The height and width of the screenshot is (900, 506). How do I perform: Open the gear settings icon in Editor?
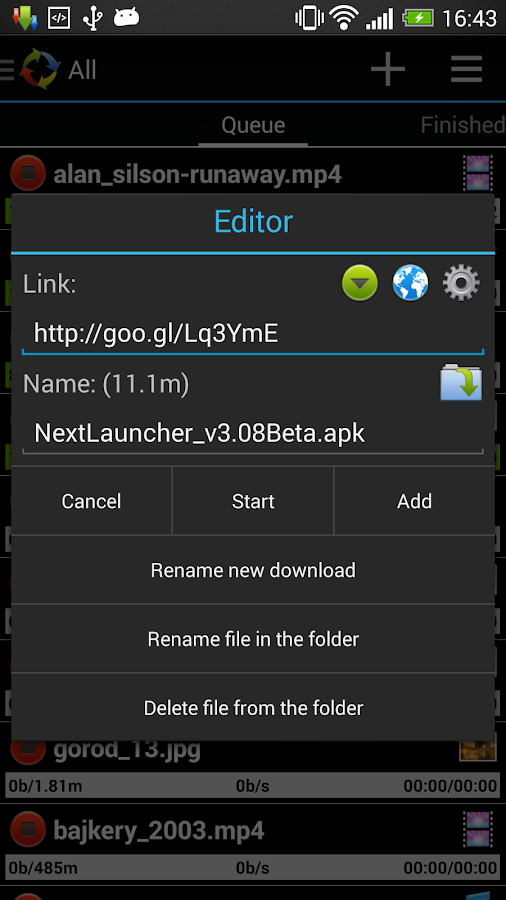(461, 283)
